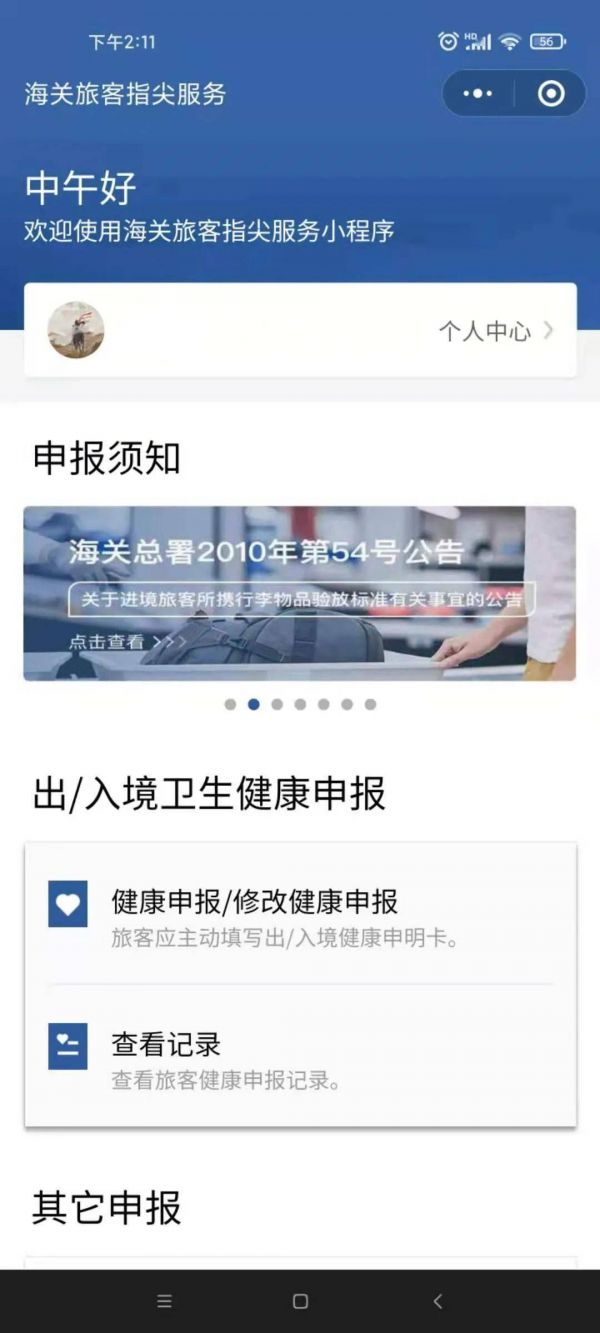Open 查看记录 health declaration records
This screenshot has width=600, height=1333.
point(300,1056)
